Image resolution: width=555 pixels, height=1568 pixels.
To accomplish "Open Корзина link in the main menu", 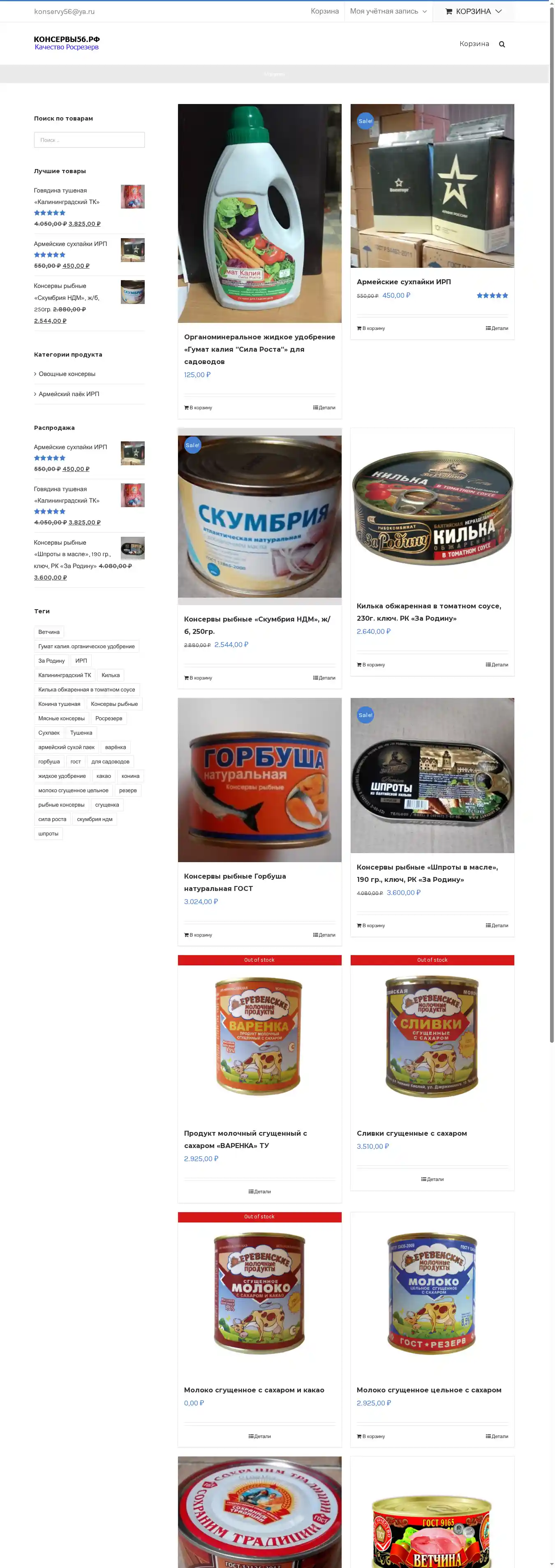I will [x=474, y=44].
